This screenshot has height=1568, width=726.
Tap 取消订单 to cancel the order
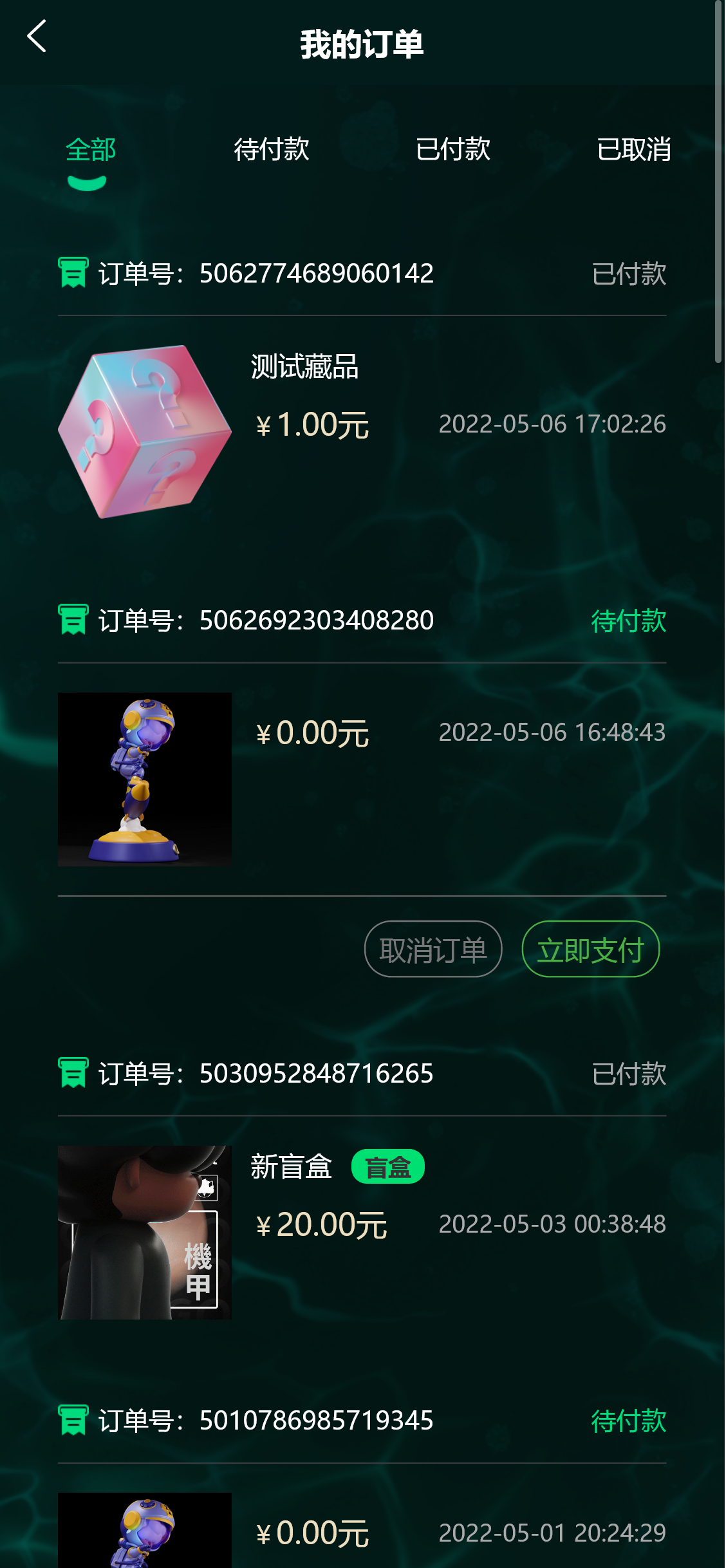coord(433,948)
